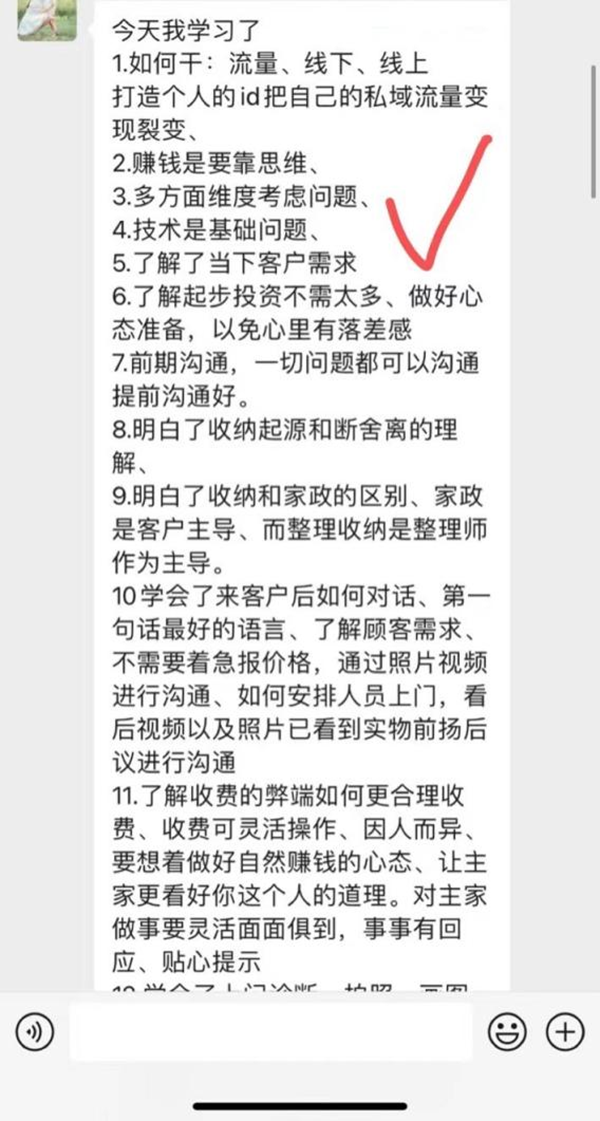Tap the message text field
Screen dimensions: 600x1121
pyautogui.click(x=270, y=1032)
